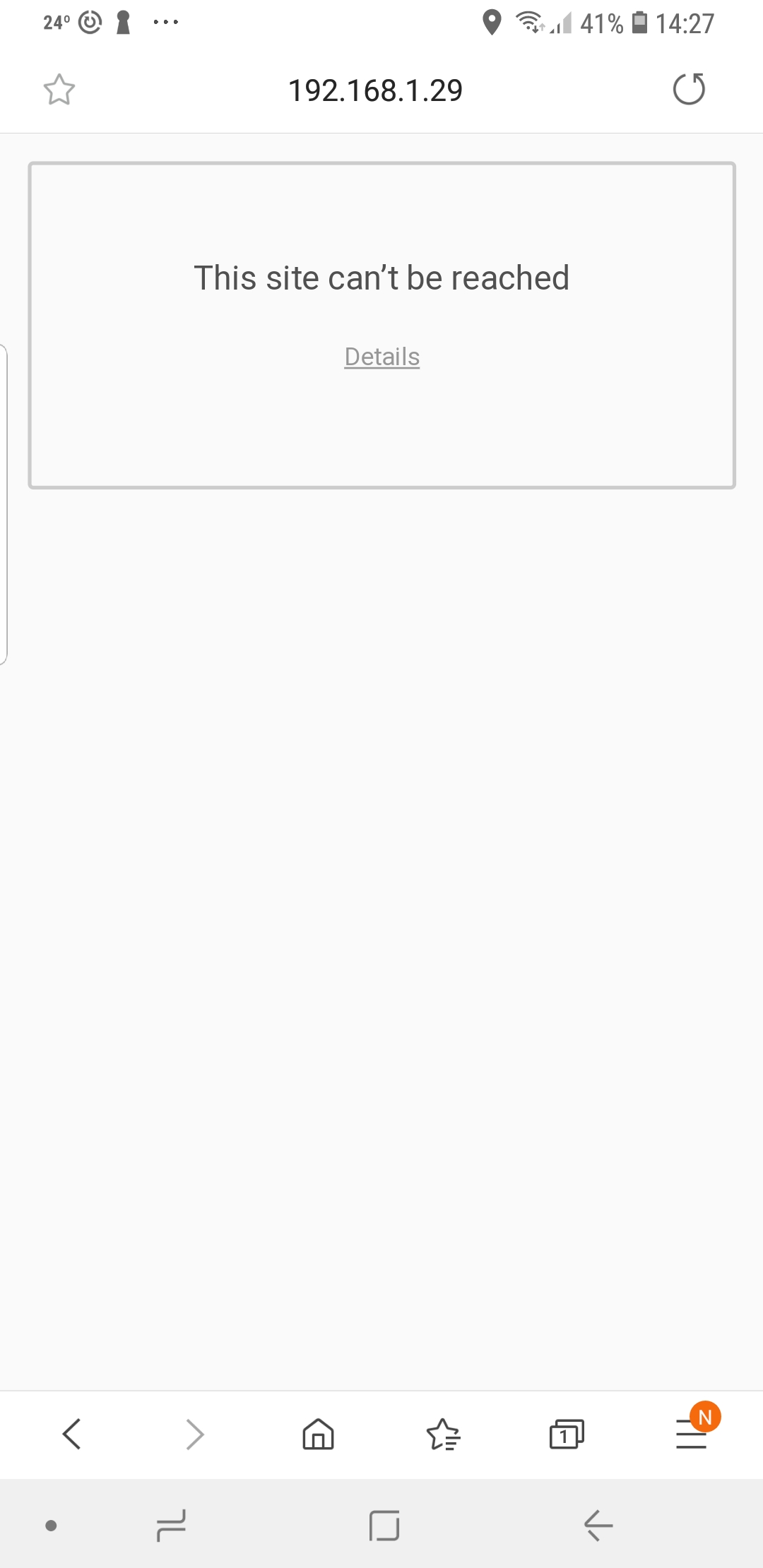Open the Details link for the error
Viewport: 763px width, 1568px height.
coord(381,357)
